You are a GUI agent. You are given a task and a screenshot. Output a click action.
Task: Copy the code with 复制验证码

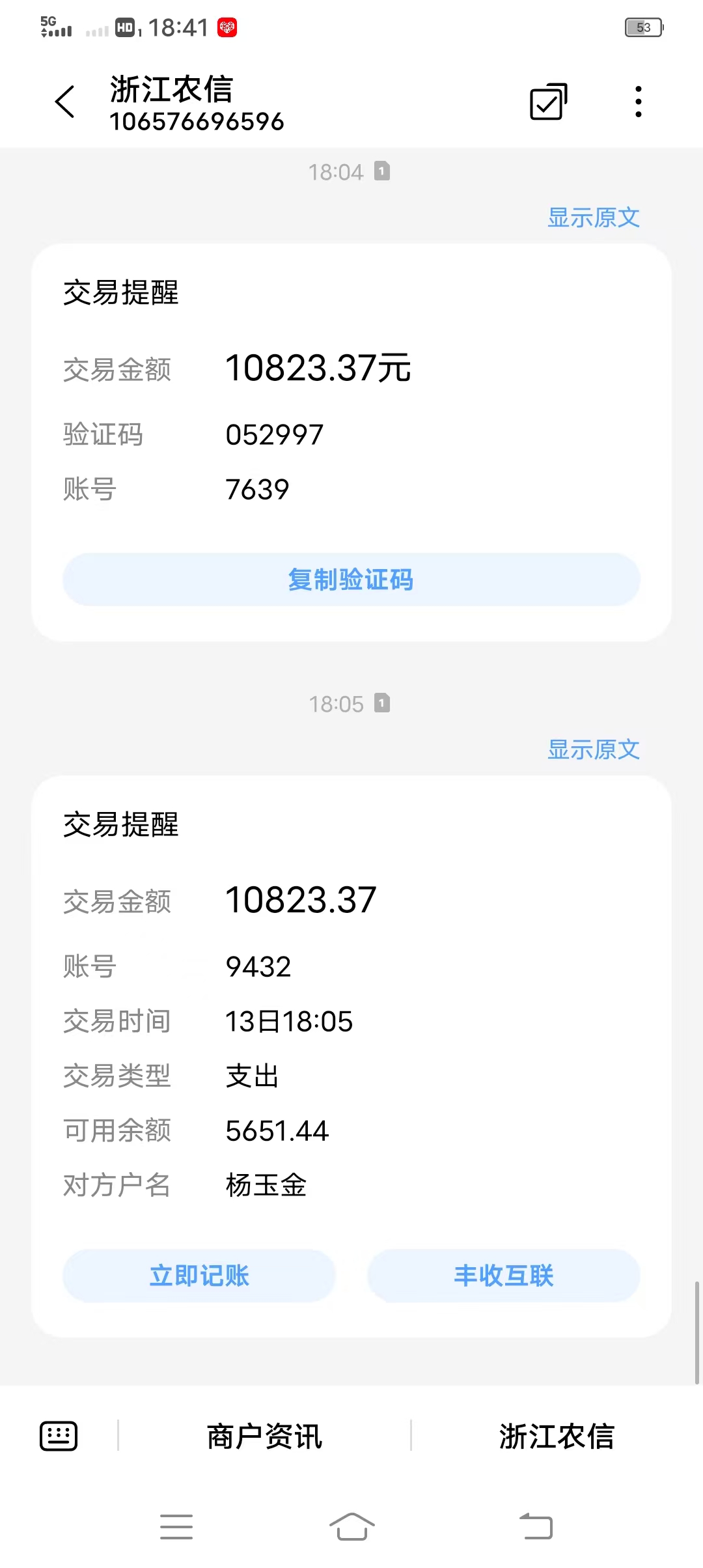click(x=351, y=580)
